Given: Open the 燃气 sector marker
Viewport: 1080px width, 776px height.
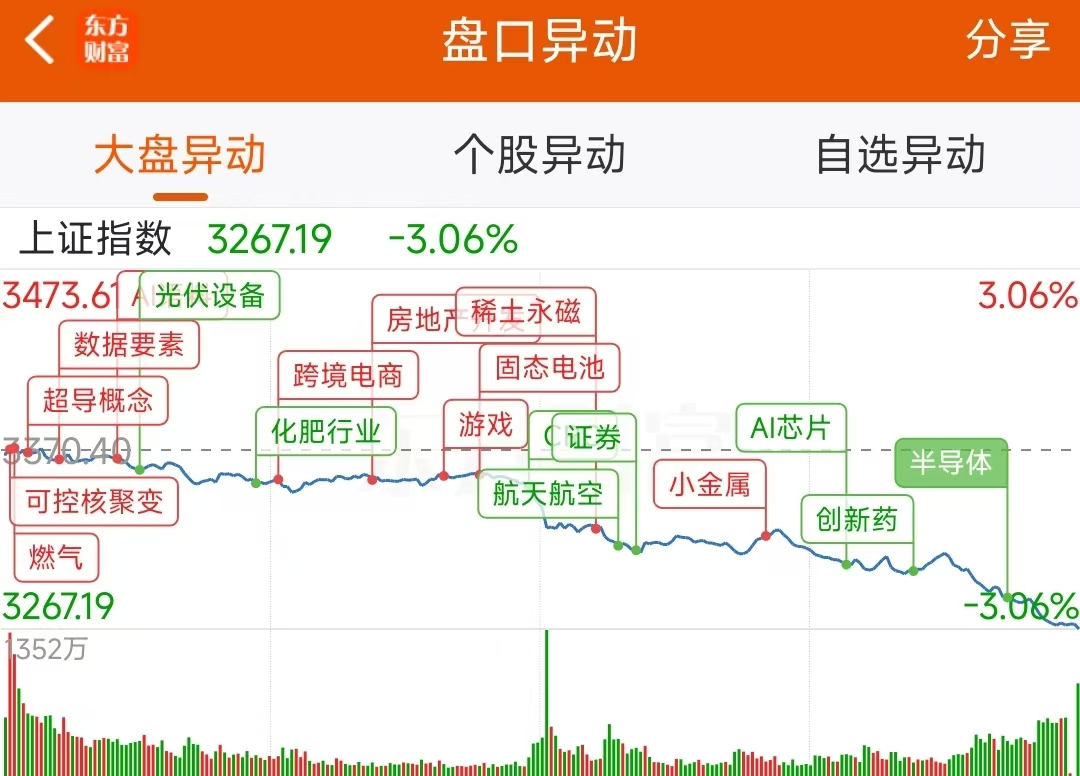Looking at the screenshot, I should click(56, 557).
